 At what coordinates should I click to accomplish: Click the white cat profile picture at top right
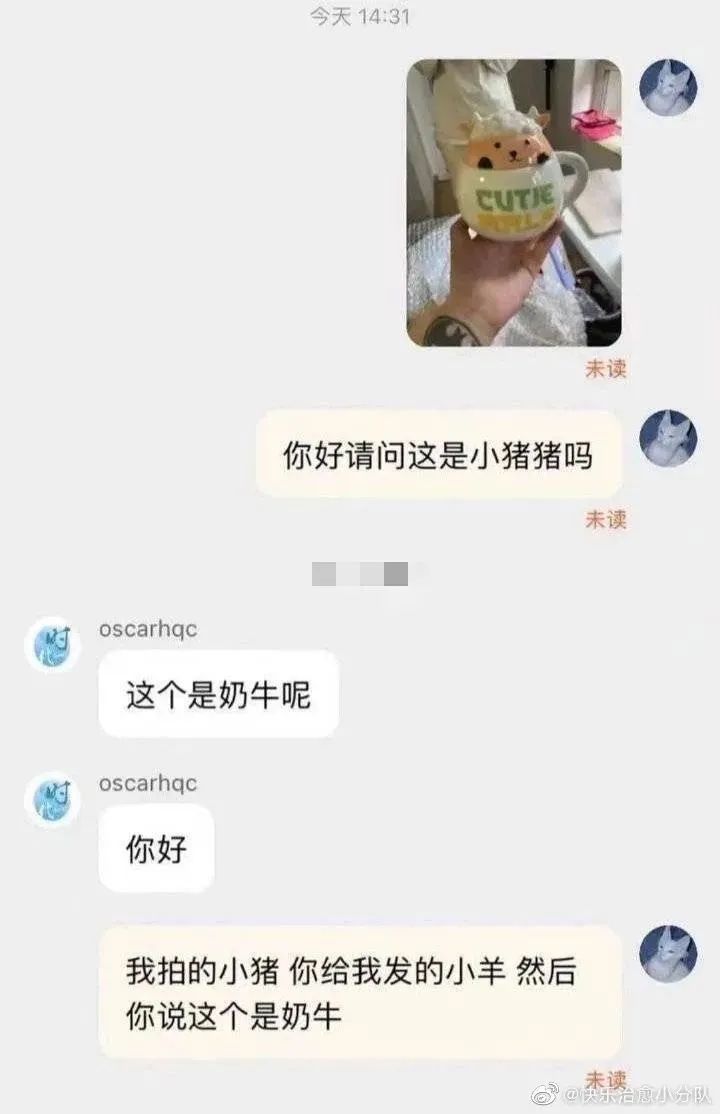point(668,88)
